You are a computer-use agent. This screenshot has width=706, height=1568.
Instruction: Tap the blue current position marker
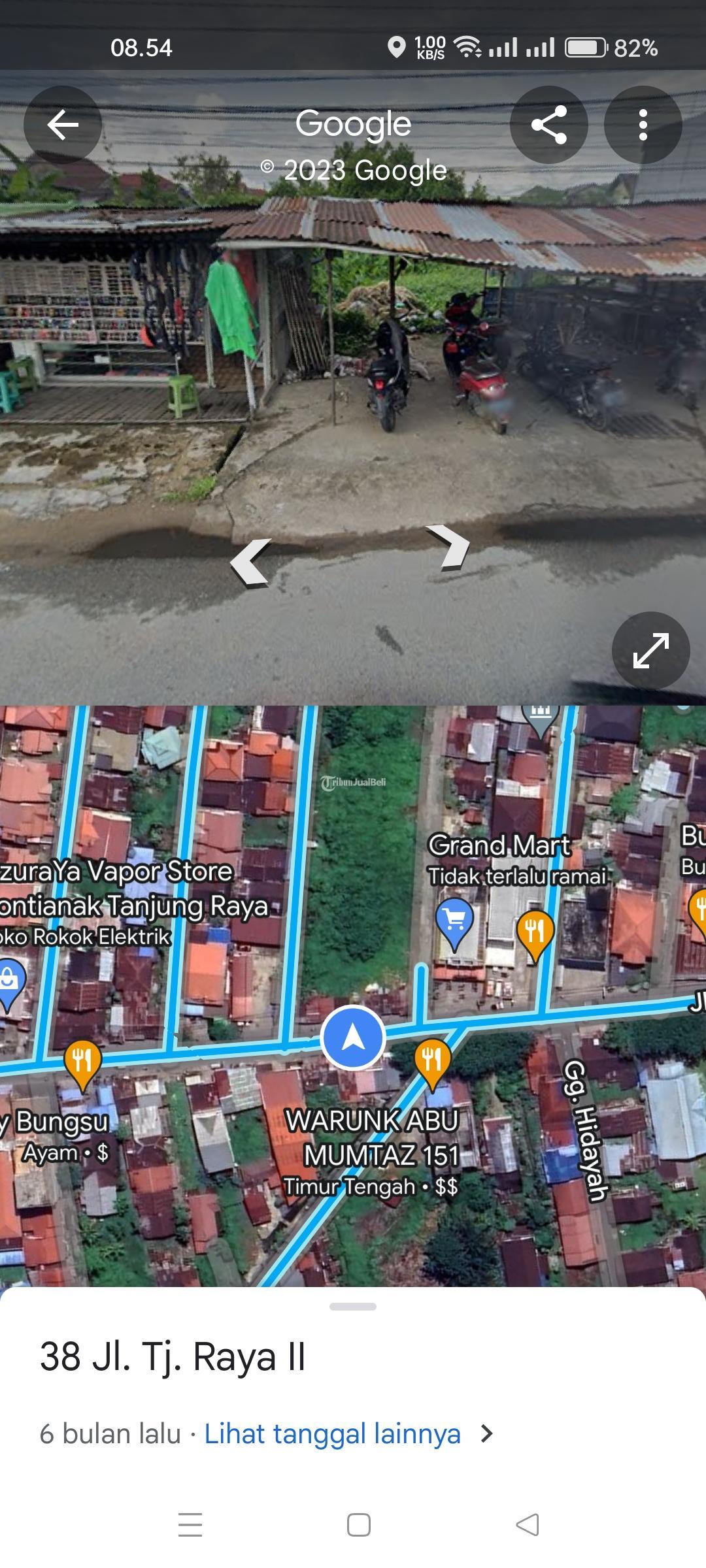point(353,1037)
